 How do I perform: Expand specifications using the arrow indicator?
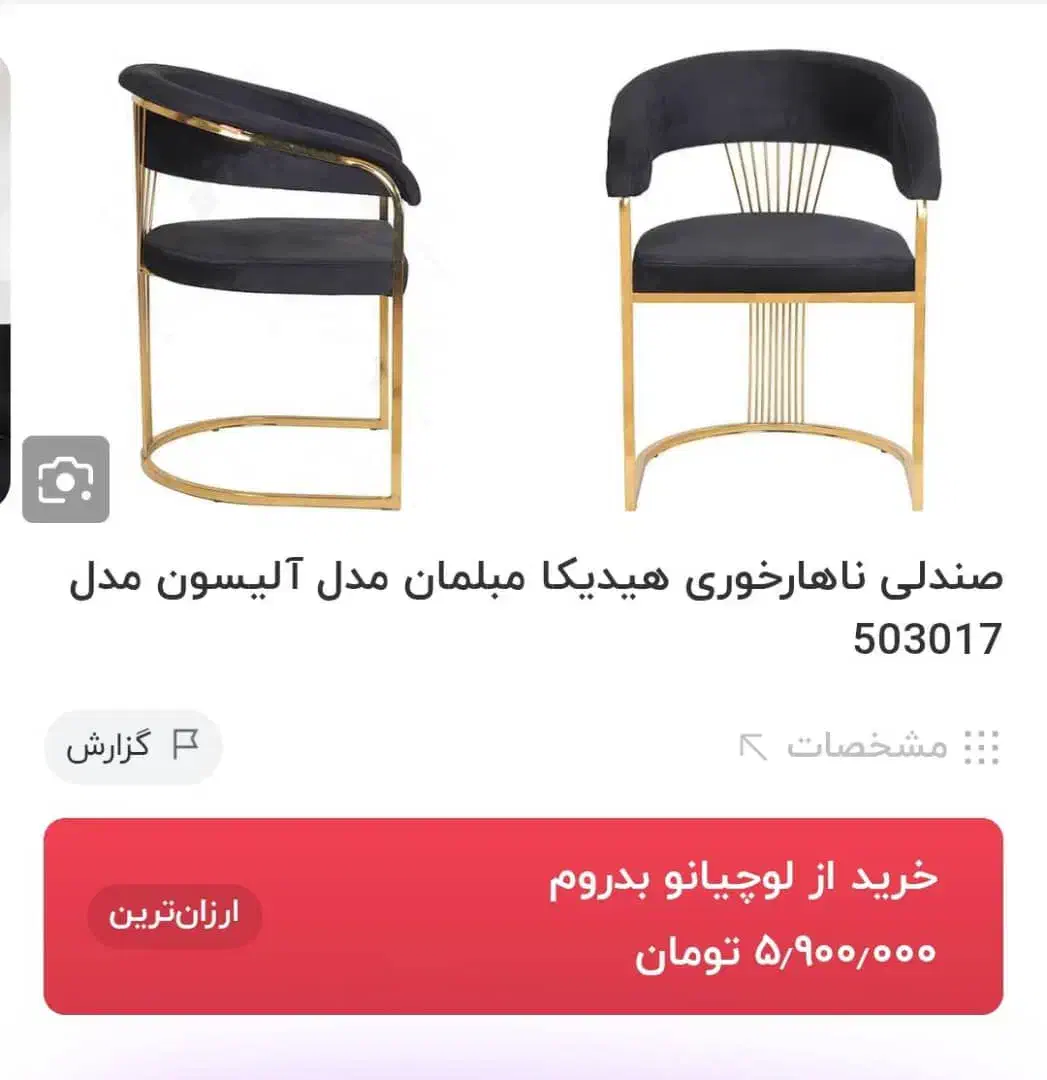click(753, 746)
